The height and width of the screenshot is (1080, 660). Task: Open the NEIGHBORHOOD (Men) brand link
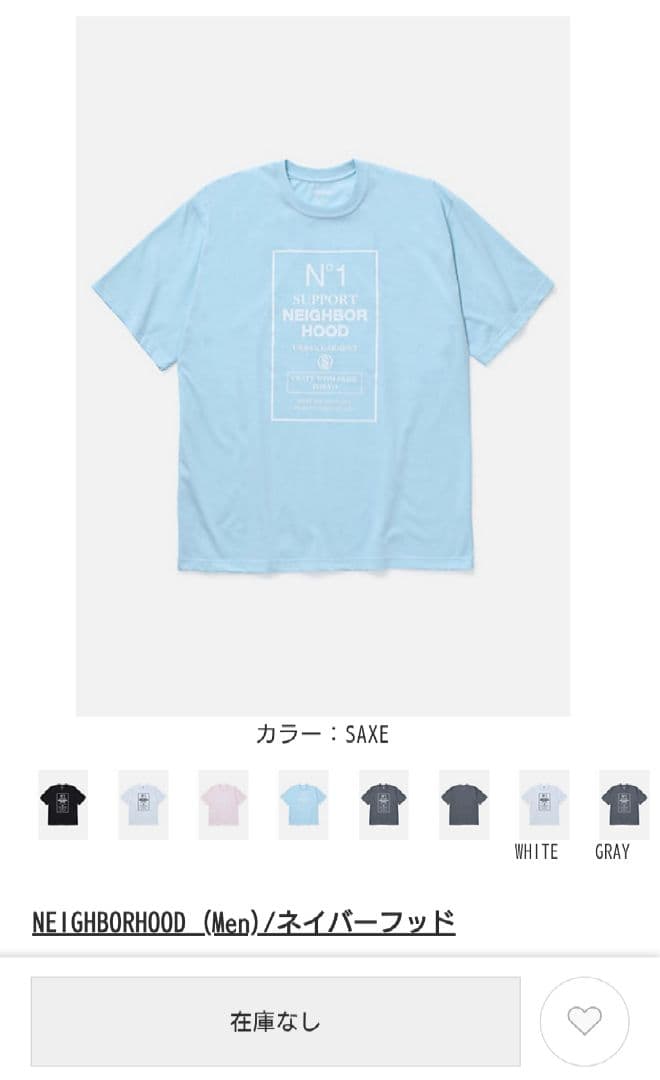[x=243, y=921]
